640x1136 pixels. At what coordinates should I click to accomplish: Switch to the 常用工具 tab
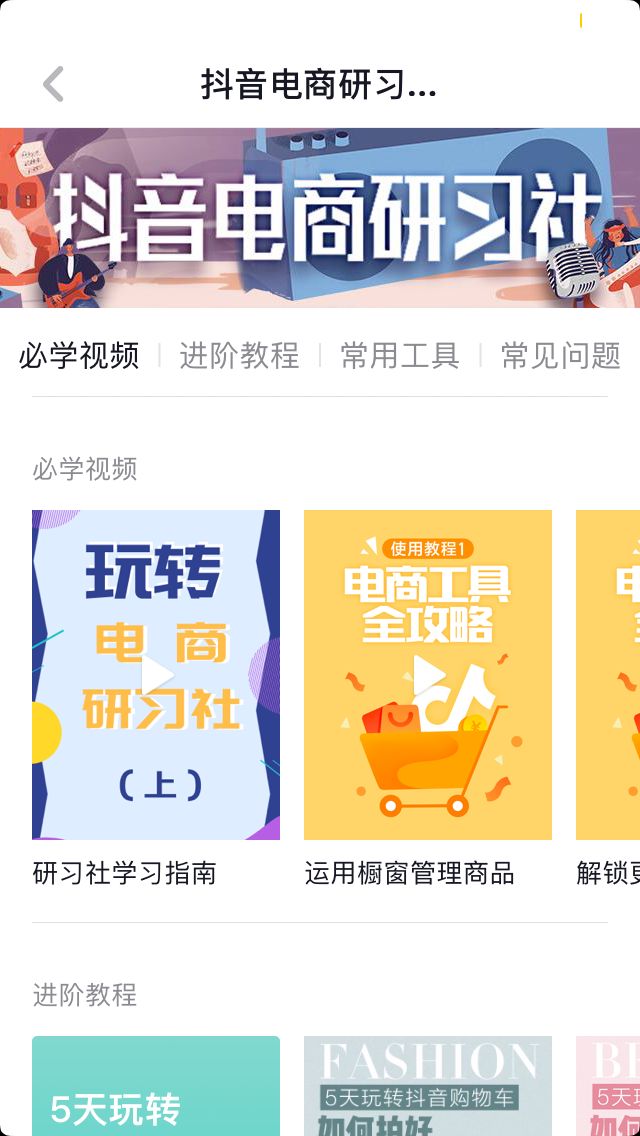click(x=400, y=355)
